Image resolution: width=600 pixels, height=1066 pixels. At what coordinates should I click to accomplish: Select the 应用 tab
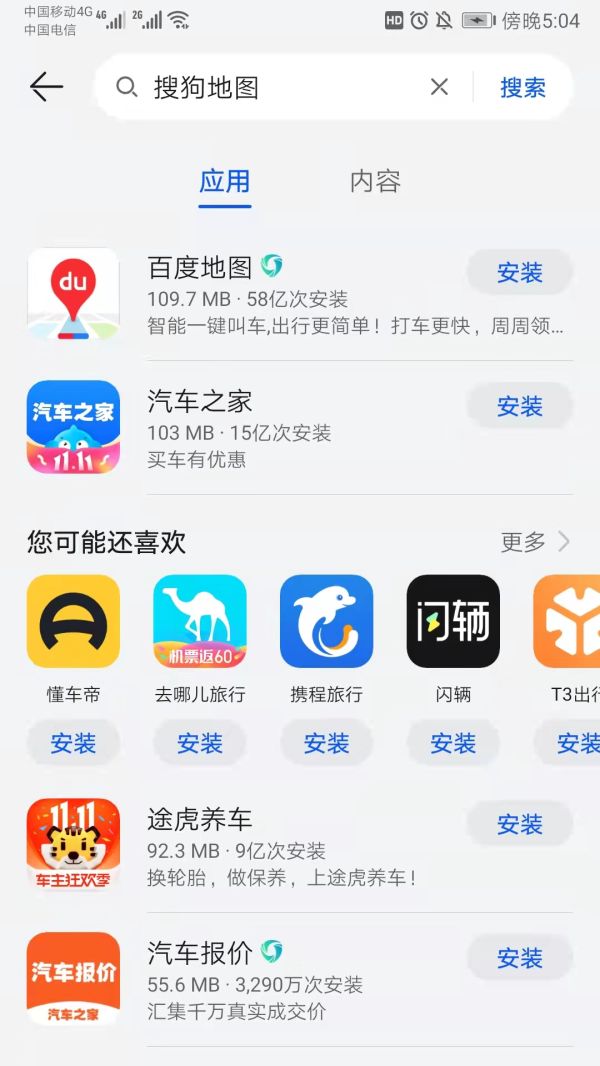coord(224,181)
